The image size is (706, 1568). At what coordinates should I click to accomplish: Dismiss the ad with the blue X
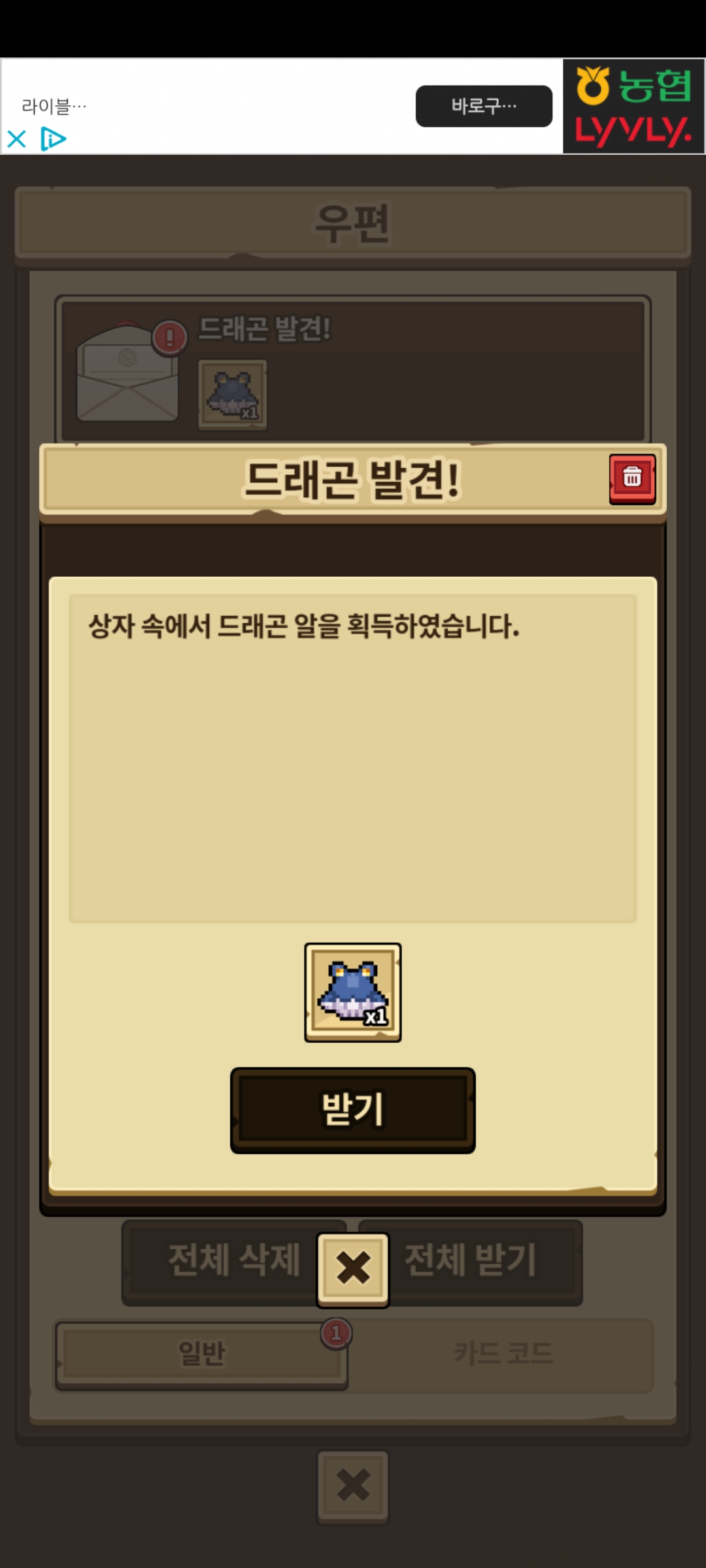16,139
